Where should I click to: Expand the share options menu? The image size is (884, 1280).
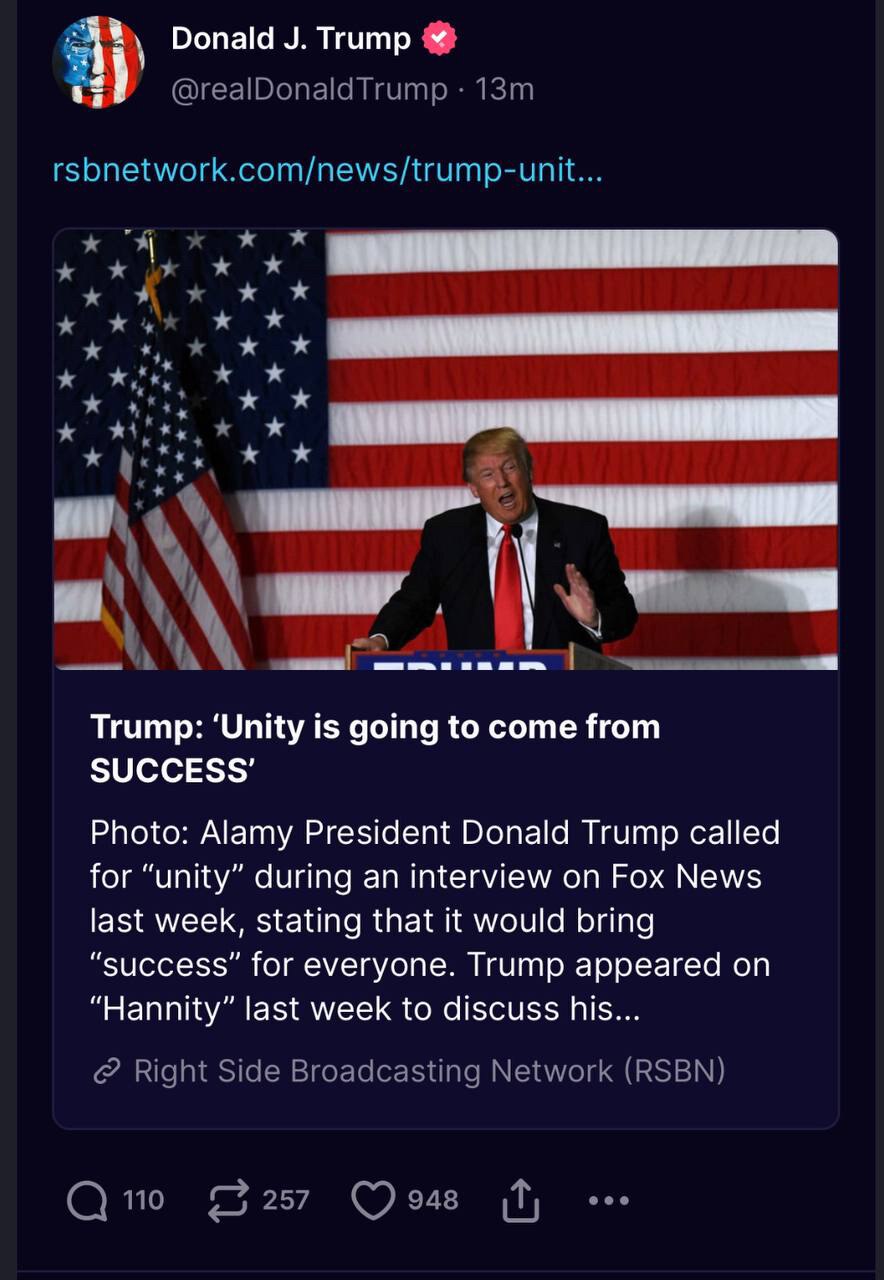tap(519, 1199)
